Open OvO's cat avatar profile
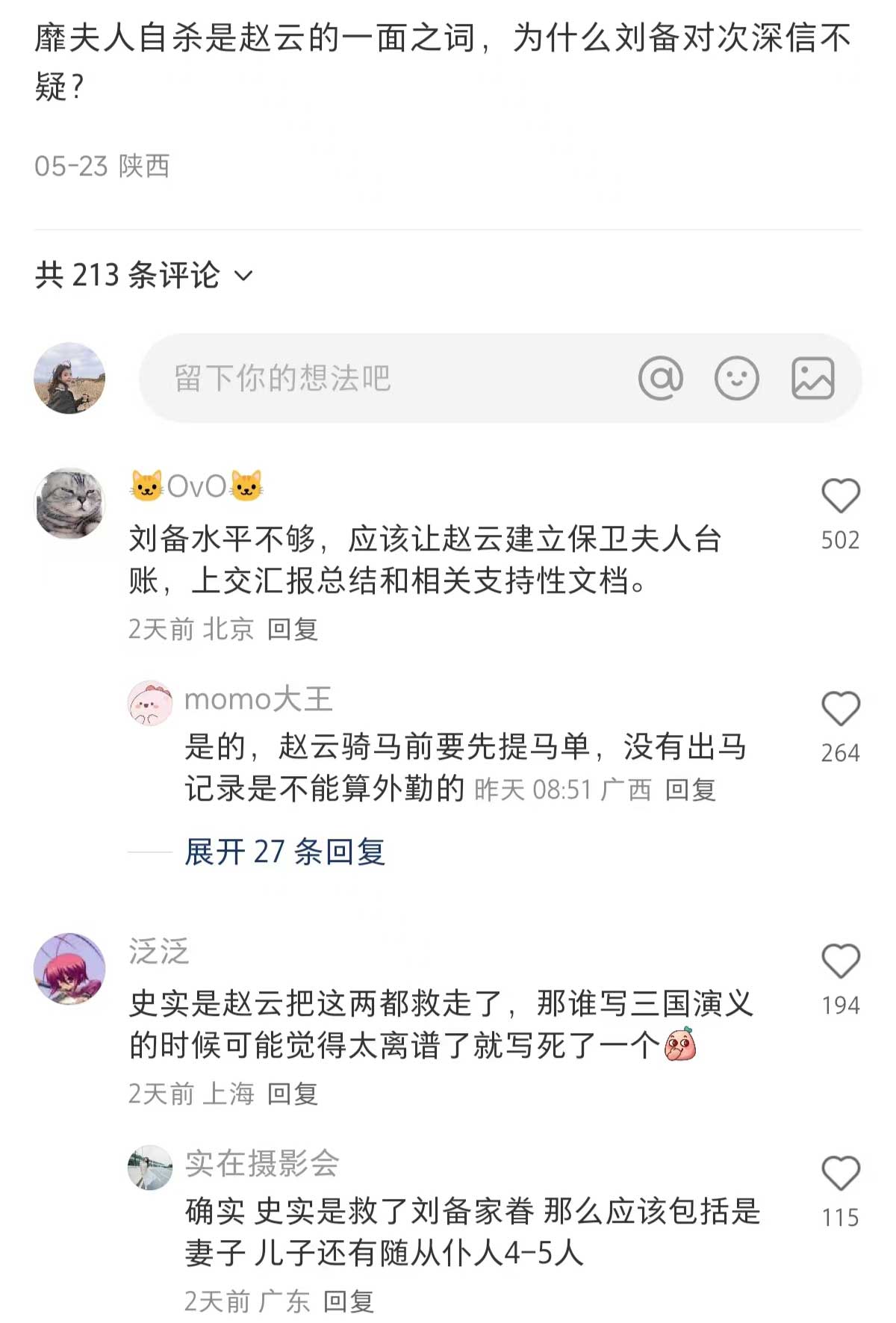The image size is (896, 1323). coord(70,504)
